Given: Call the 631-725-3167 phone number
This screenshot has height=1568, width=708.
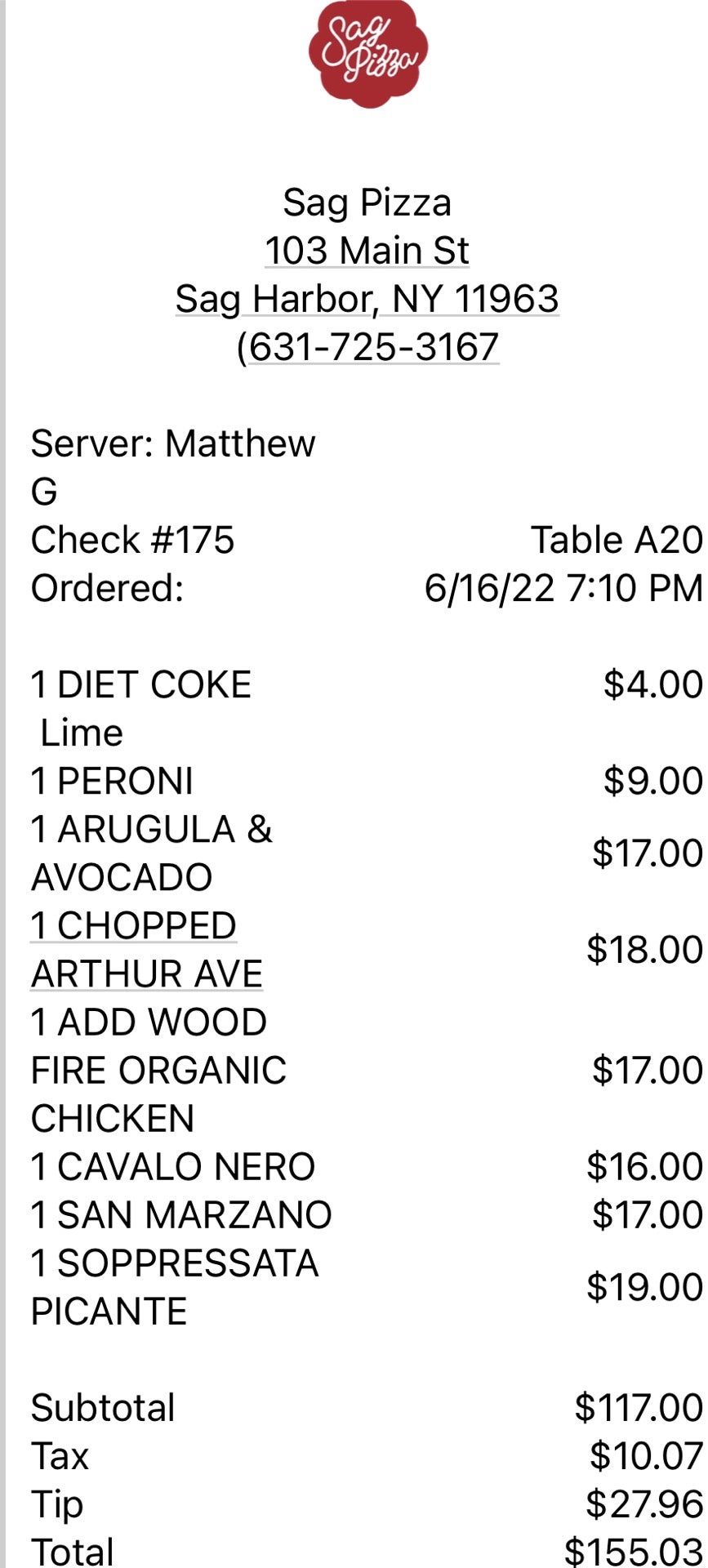Looking at the screenshot, I should point(372,347).
